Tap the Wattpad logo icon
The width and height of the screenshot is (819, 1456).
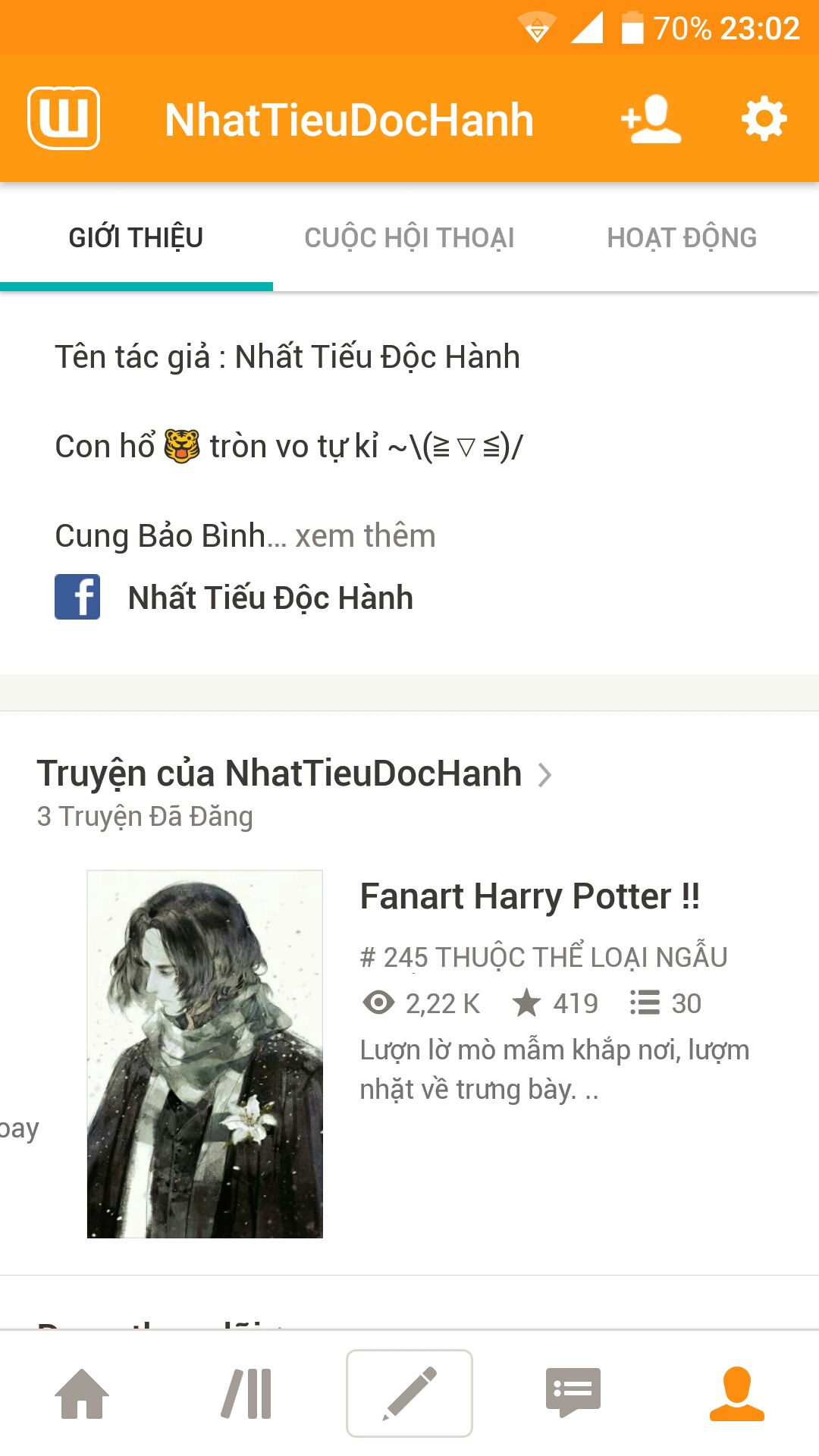coord(64,118)
